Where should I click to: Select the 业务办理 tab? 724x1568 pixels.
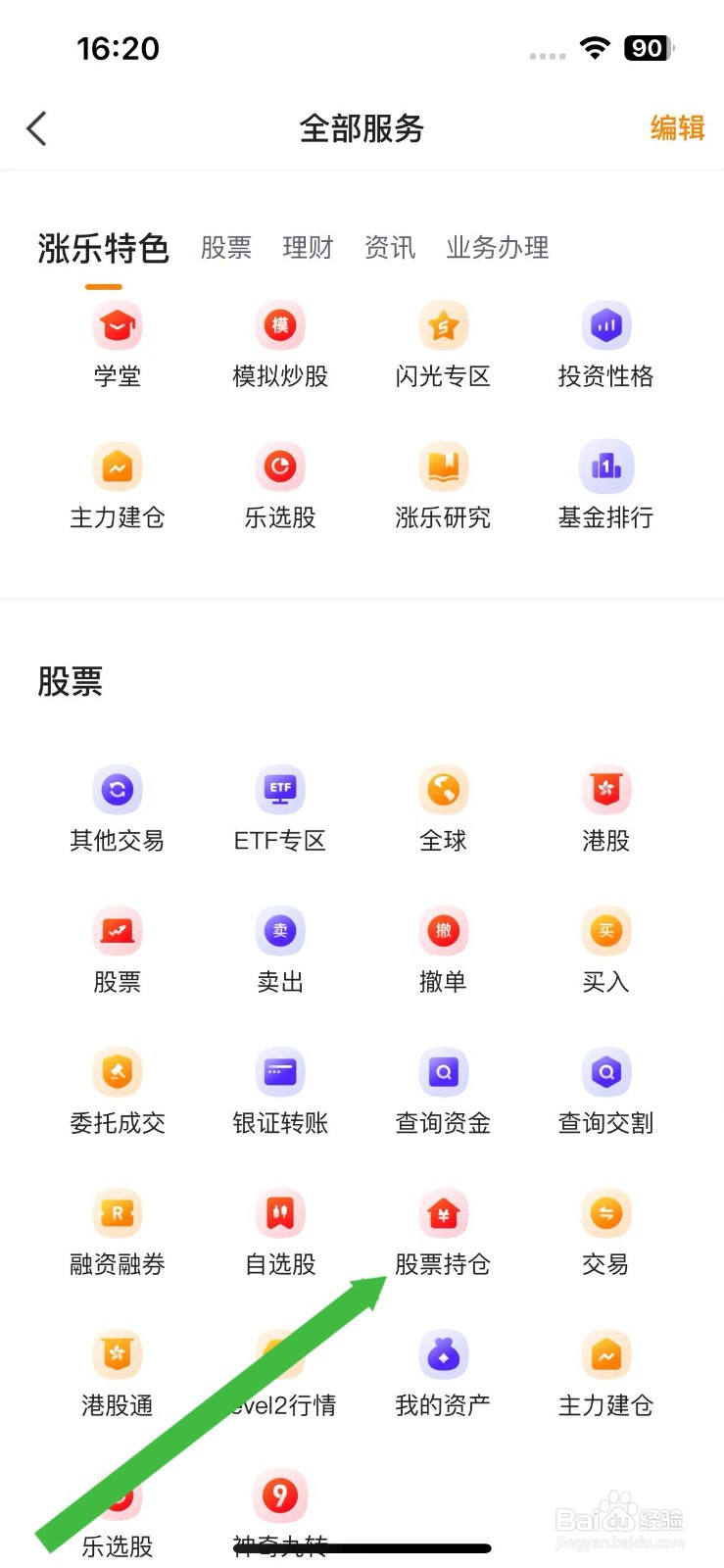(x=497, y=248)
